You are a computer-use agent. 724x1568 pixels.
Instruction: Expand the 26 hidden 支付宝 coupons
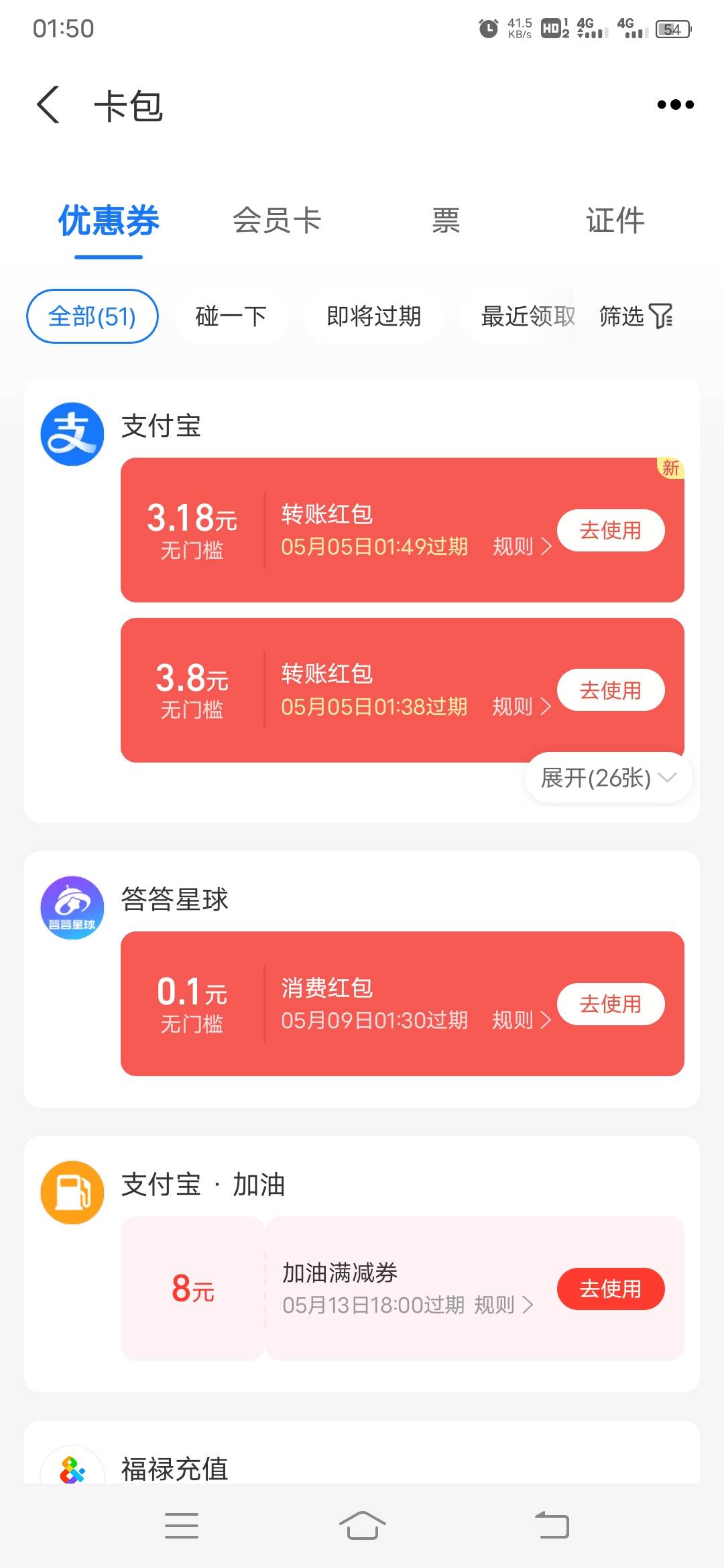(x=608, y=778)
